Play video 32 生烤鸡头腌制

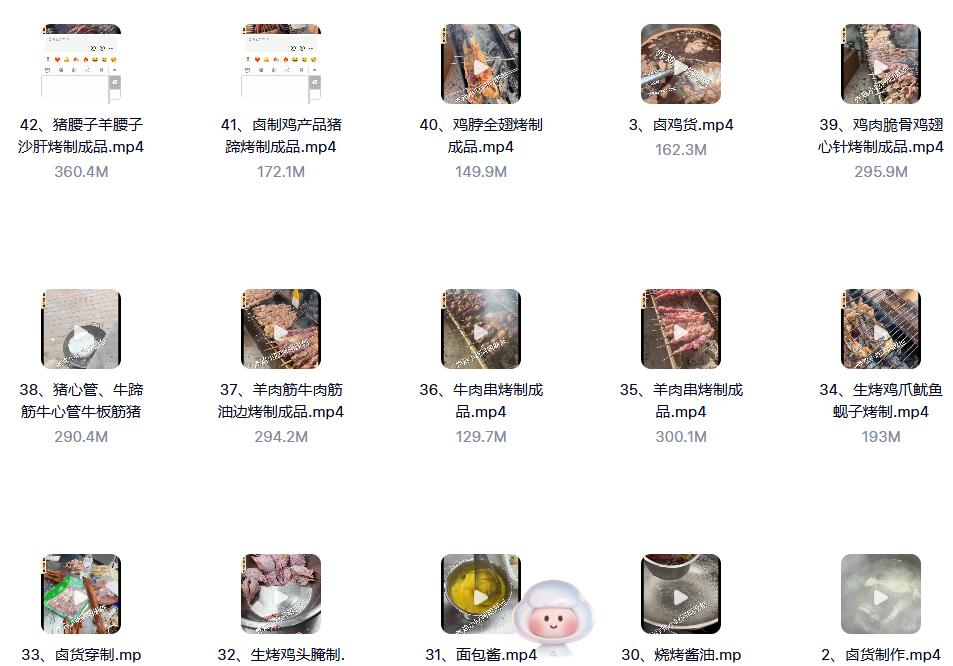[x=281, y=595]
